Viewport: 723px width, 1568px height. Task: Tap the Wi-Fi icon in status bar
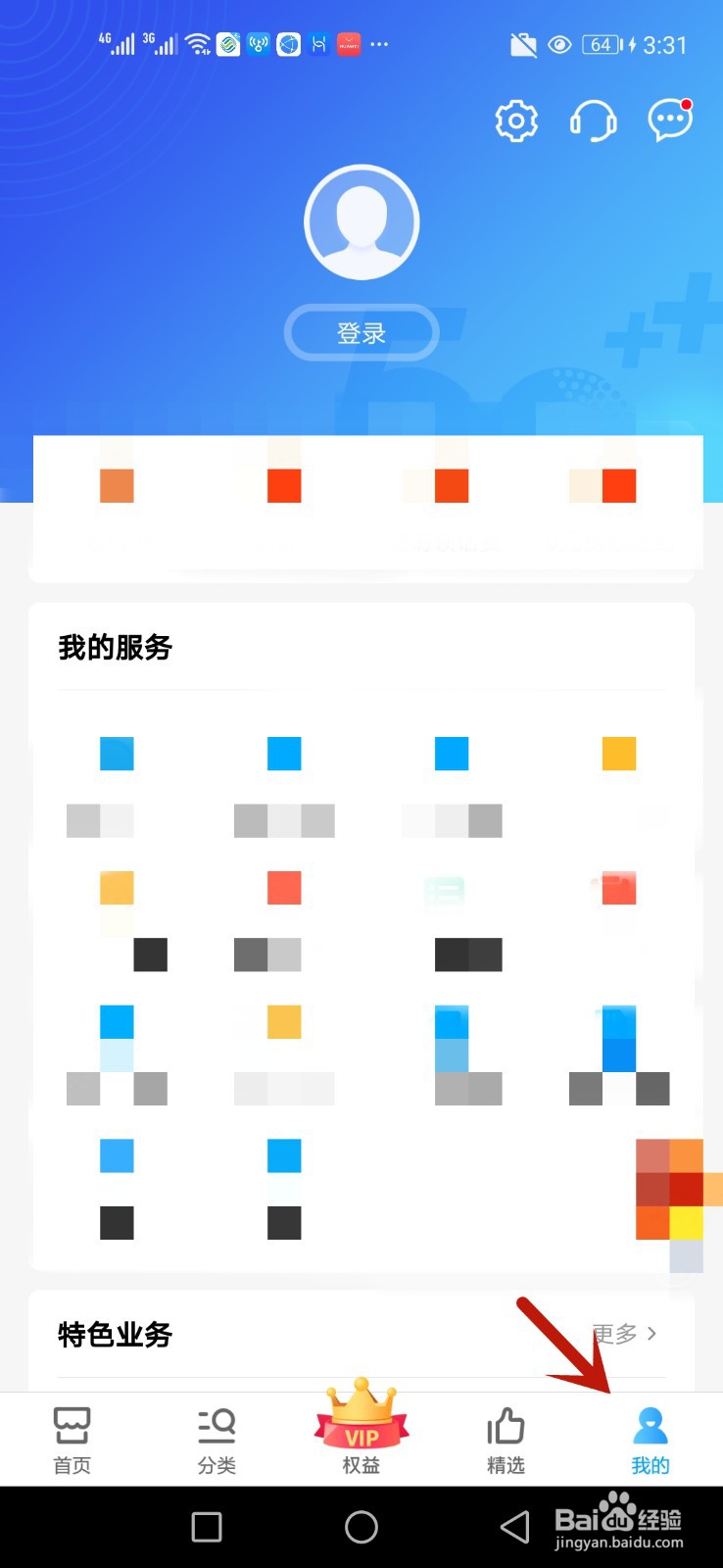point(195,44)
